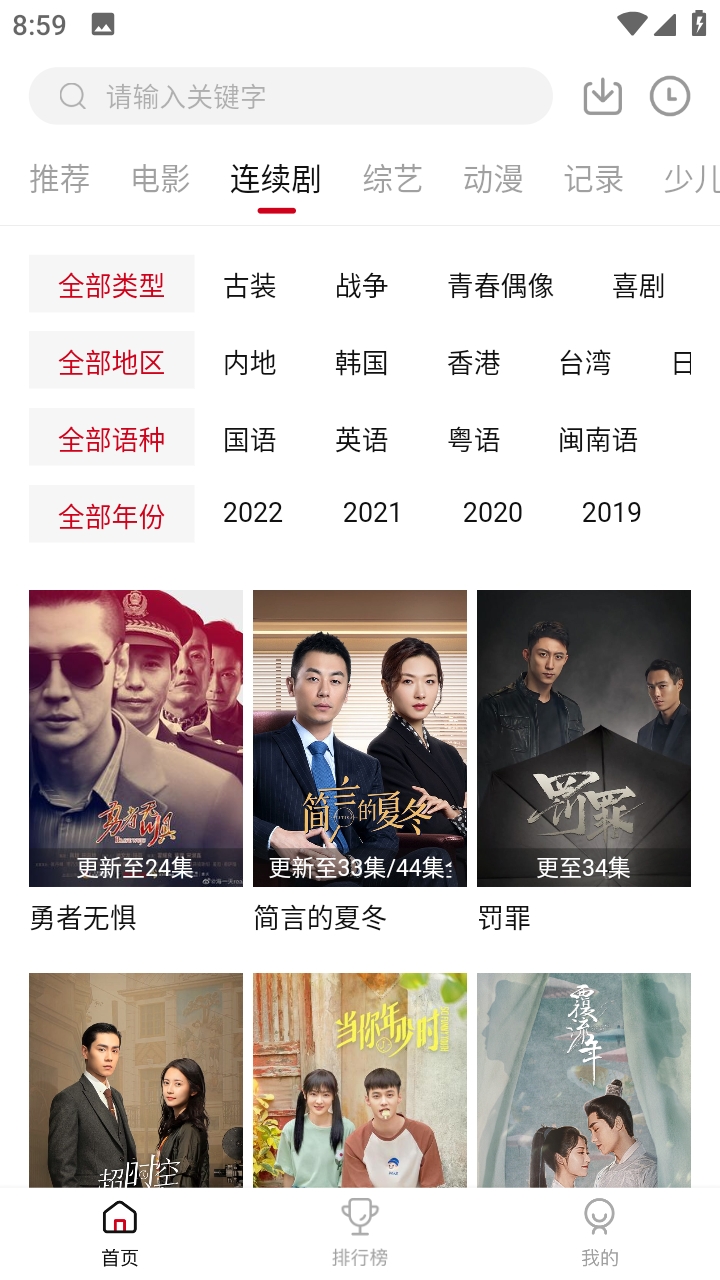The image size is (720, 1280).
Task: Switch to the 综艺 tab
Action: pyautogui.click(x=392, y=179)
